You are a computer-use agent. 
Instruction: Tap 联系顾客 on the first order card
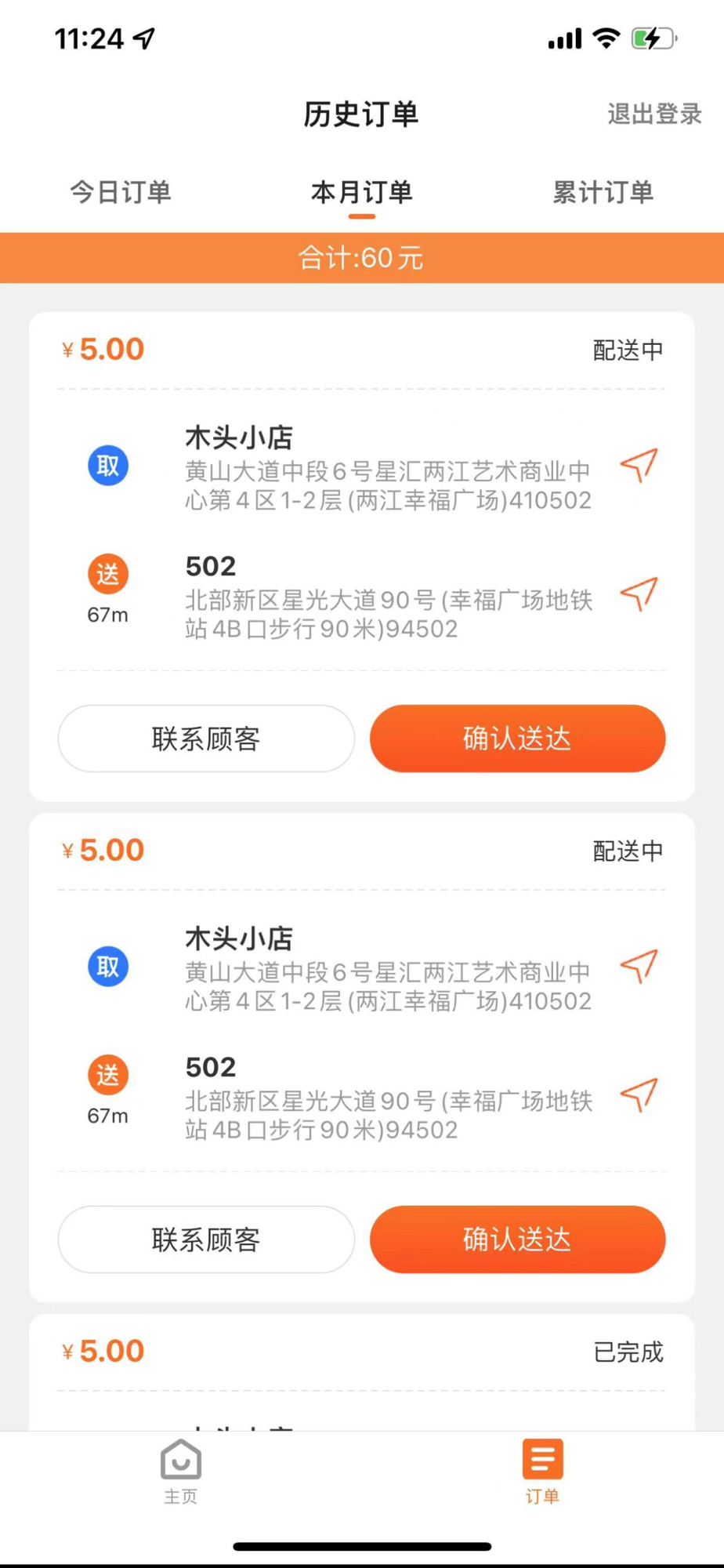pos(206,739)
